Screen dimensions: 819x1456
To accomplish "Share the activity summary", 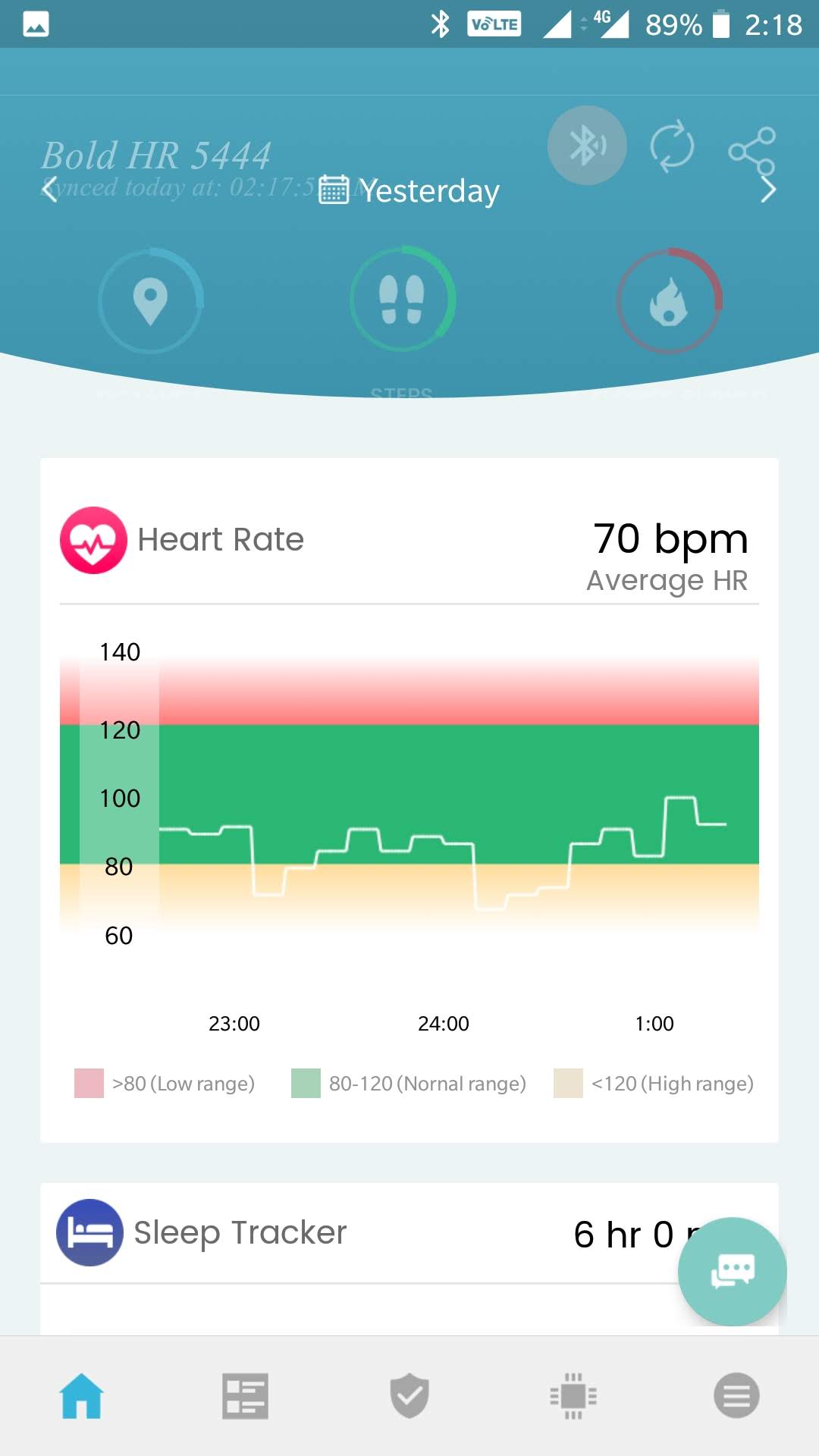I will [752, 149].
